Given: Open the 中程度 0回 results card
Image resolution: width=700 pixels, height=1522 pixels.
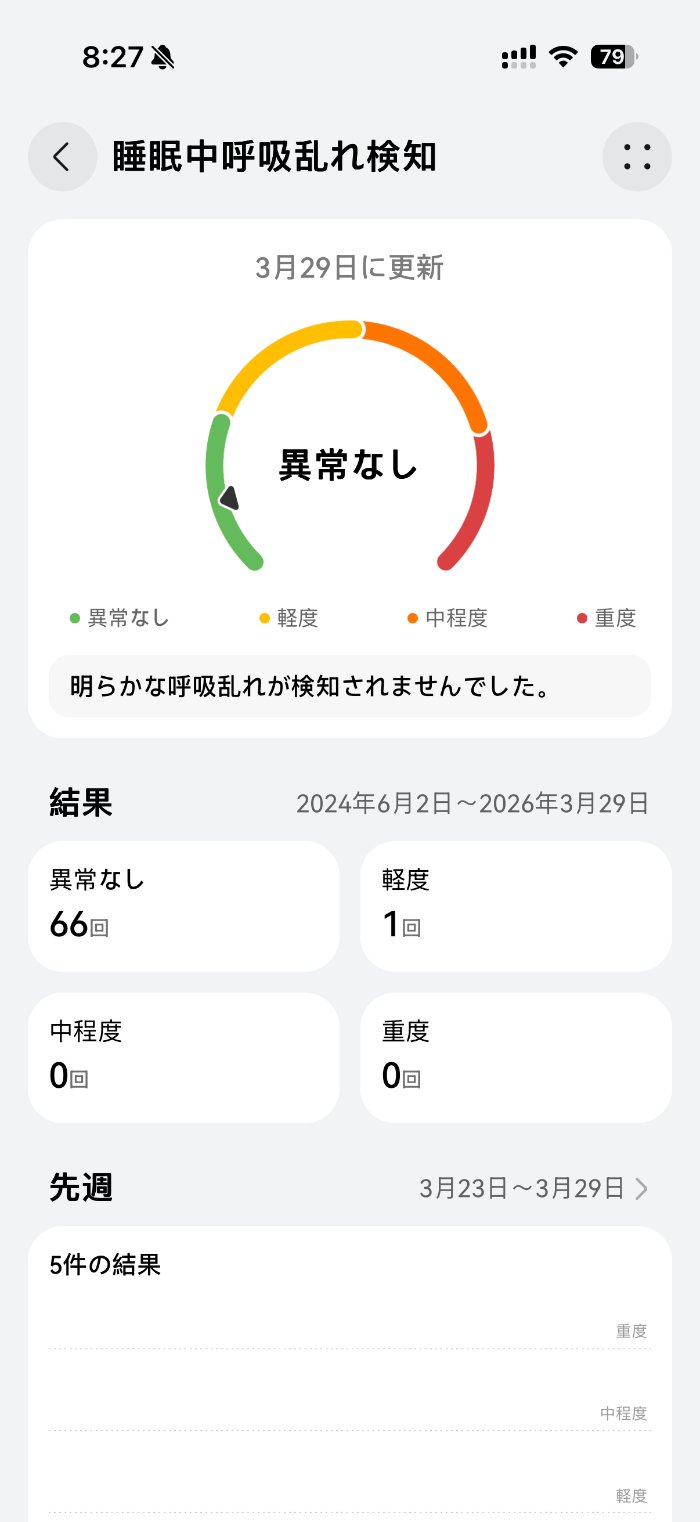Looking at the screenshot, I should tap(184, 1057).
